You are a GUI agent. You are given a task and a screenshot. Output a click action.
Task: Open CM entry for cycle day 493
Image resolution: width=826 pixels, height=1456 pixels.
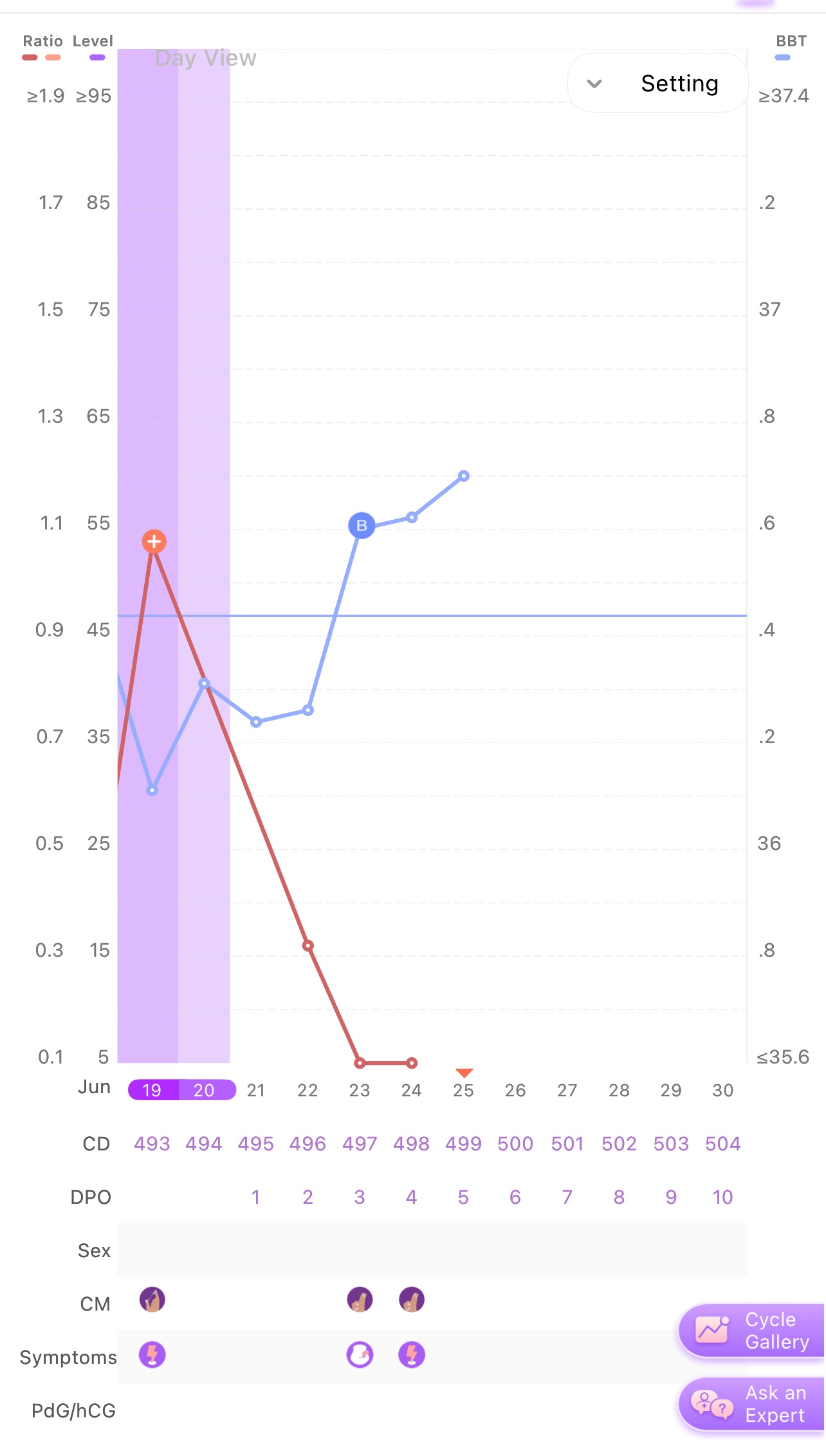pos(152,1300)
